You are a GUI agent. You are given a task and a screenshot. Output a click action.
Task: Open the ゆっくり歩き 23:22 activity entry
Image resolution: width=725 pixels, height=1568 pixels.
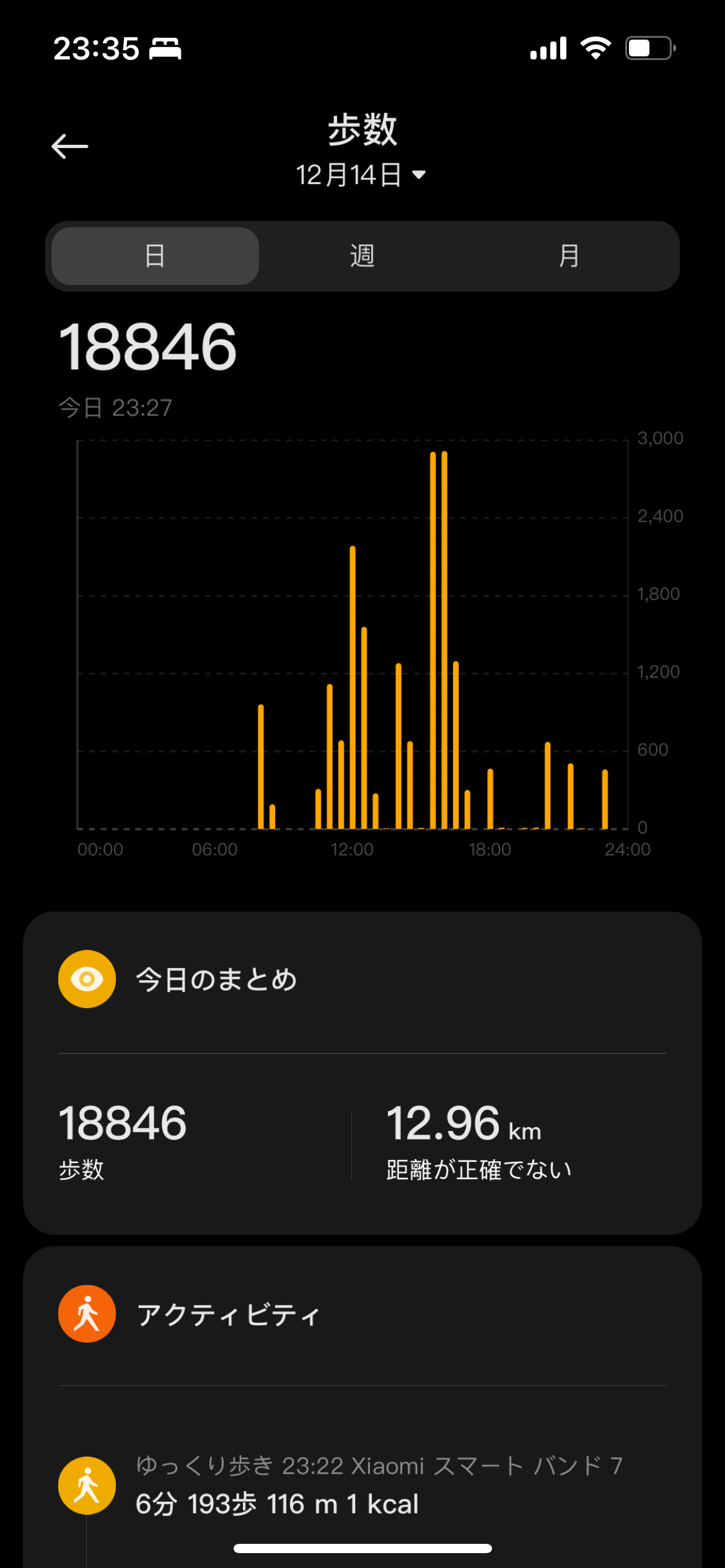362,1485
